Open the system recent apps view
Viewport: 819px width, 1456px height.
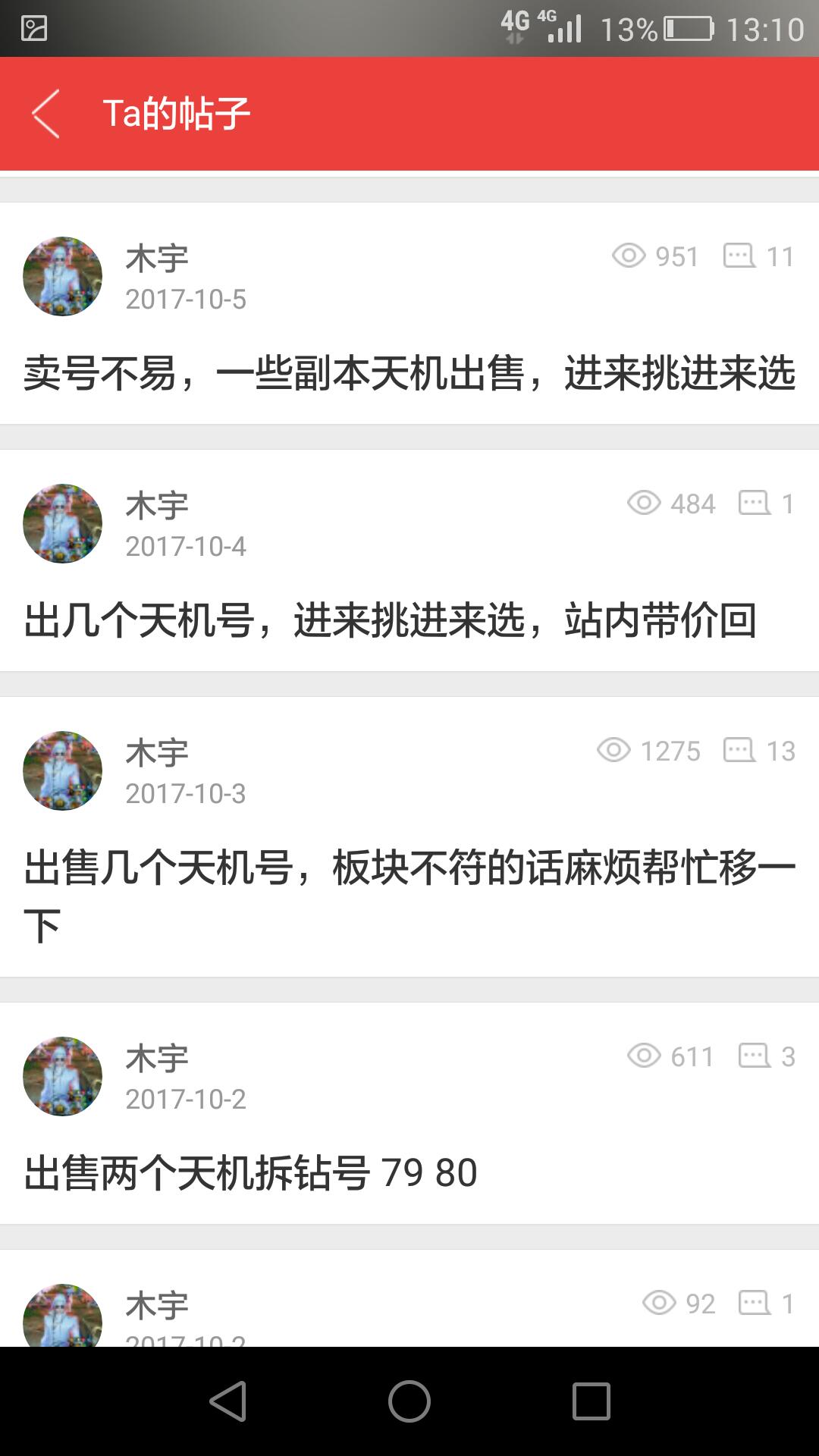[591, 1401]
